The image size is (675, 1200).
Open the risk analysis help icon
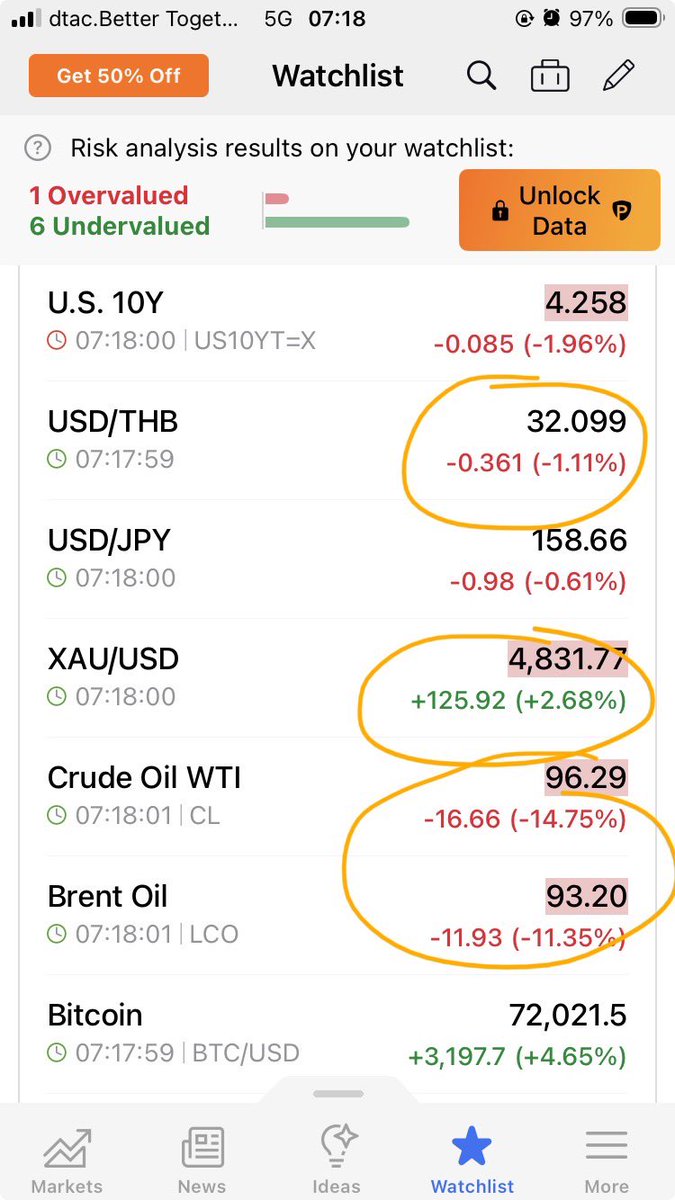coord(38,149)
